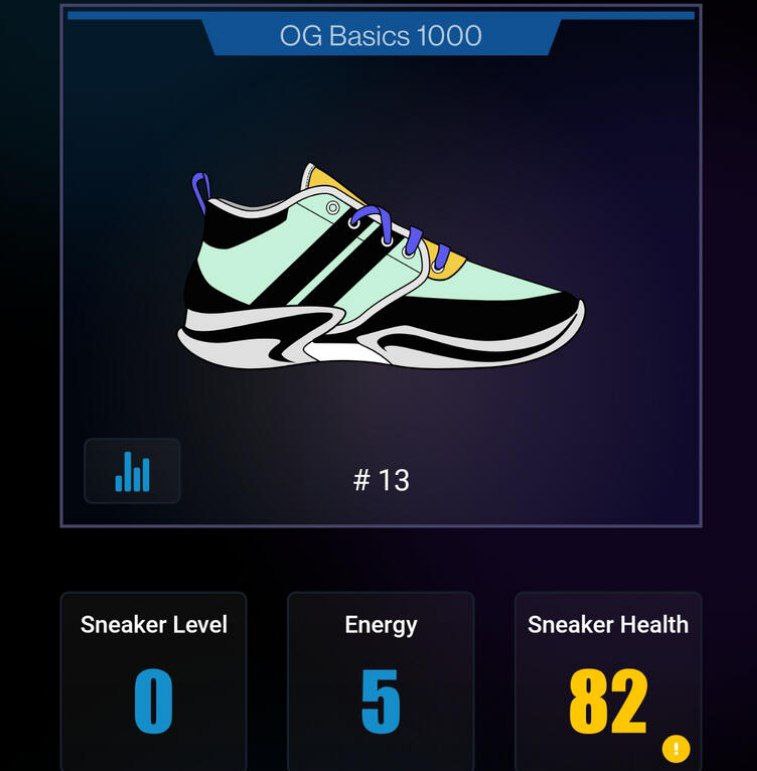Open the OG Basics 1000 sneaker card
This screenshot has height=771, width=757.
coord(381,266)
